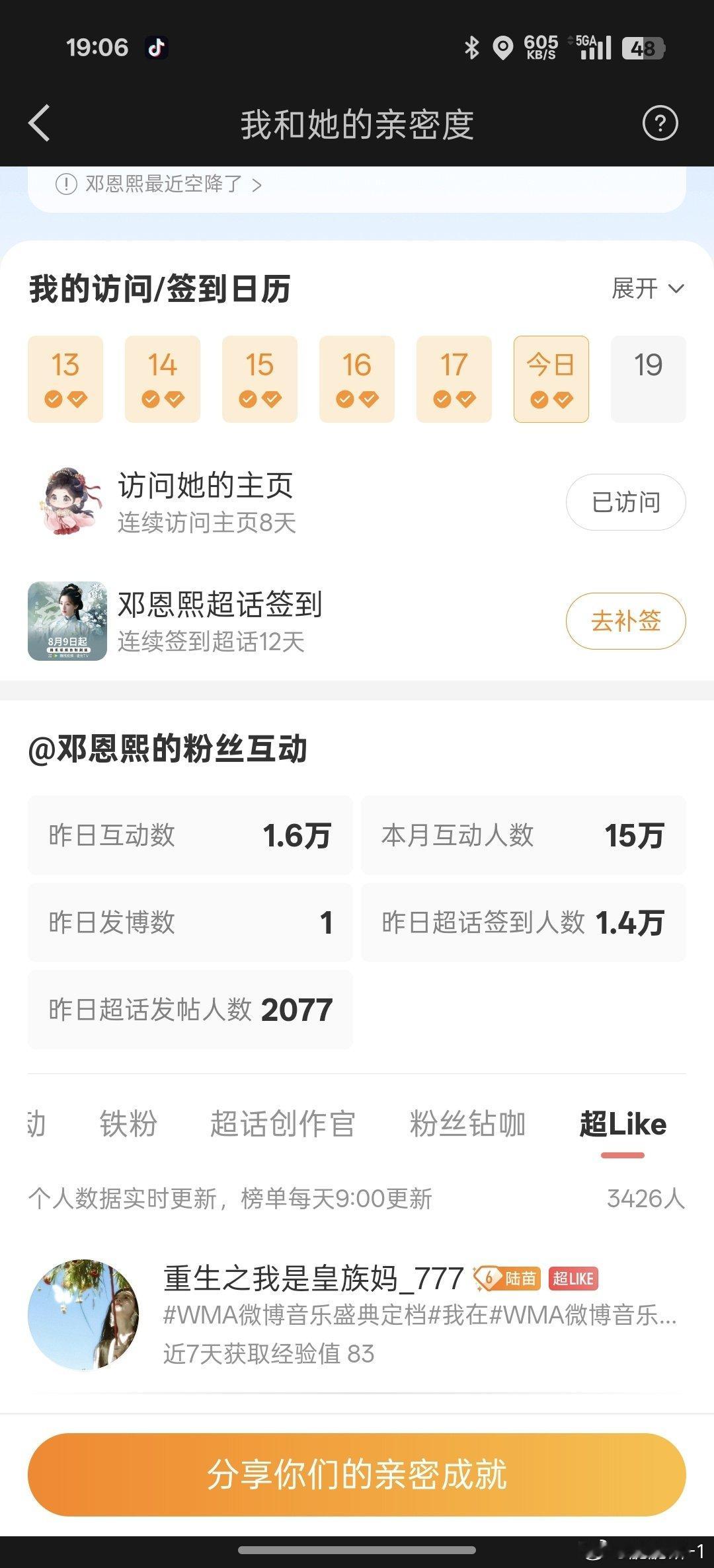This screenshot has width=714, height=1568.
Task: Open the 访问她的主页 row
Action: coord(357,502)
